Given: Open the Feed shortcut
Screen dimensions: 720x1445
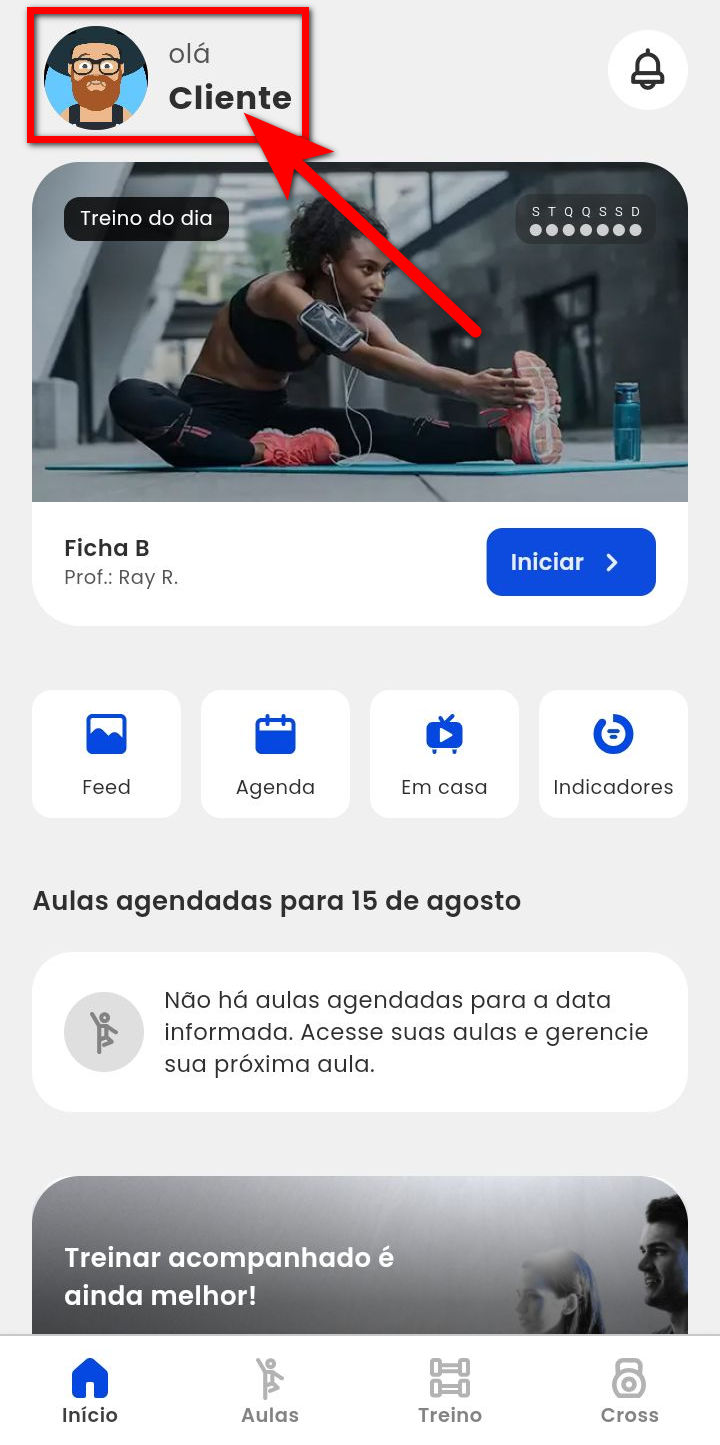Looking at the screenshot, I should [106, 753].
